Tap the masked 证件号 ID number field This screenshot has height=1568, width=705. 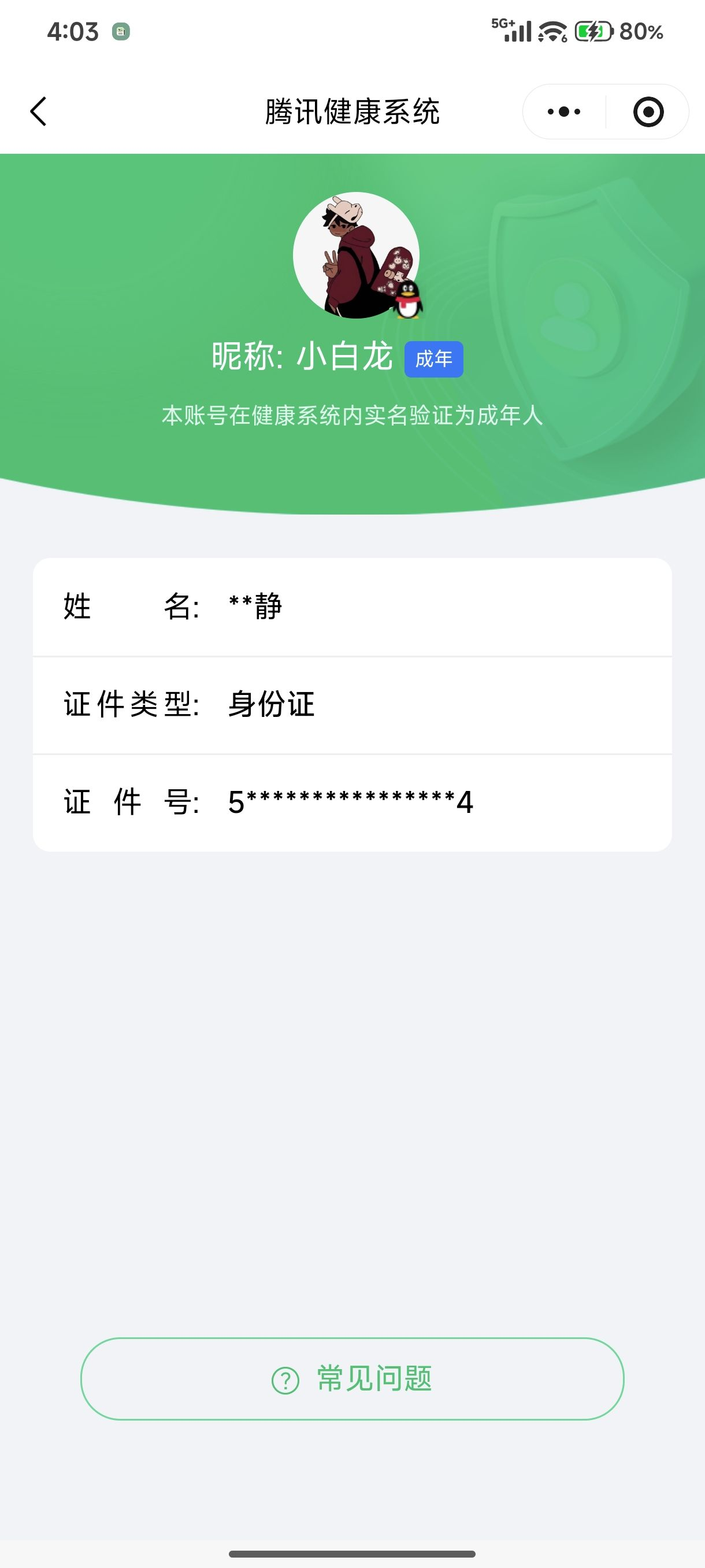[351, 803]
